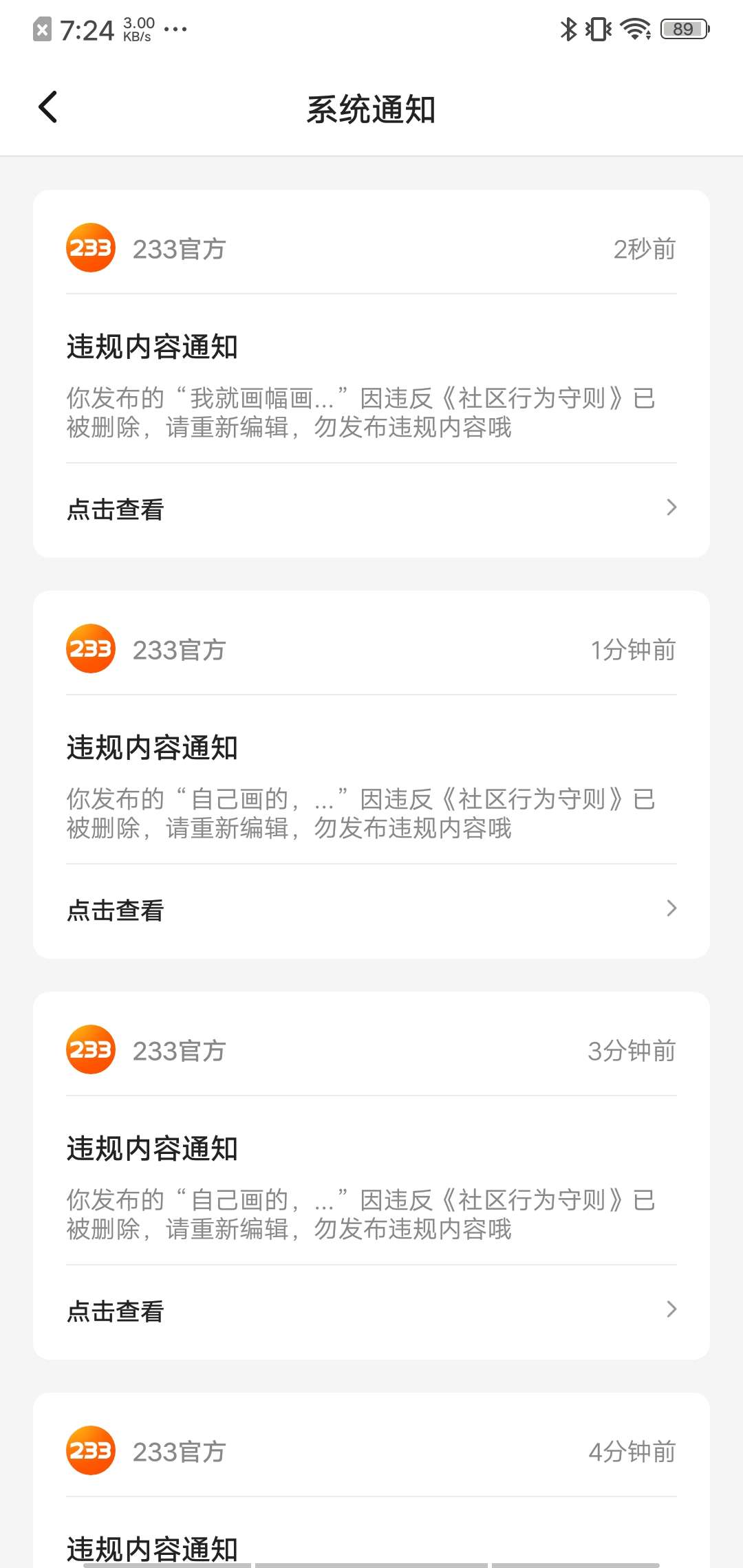Screen dimensions: 743x1568
Task: Open 点击查看 in the 3分钟前 notification
Action: (x=371, y=1311)
